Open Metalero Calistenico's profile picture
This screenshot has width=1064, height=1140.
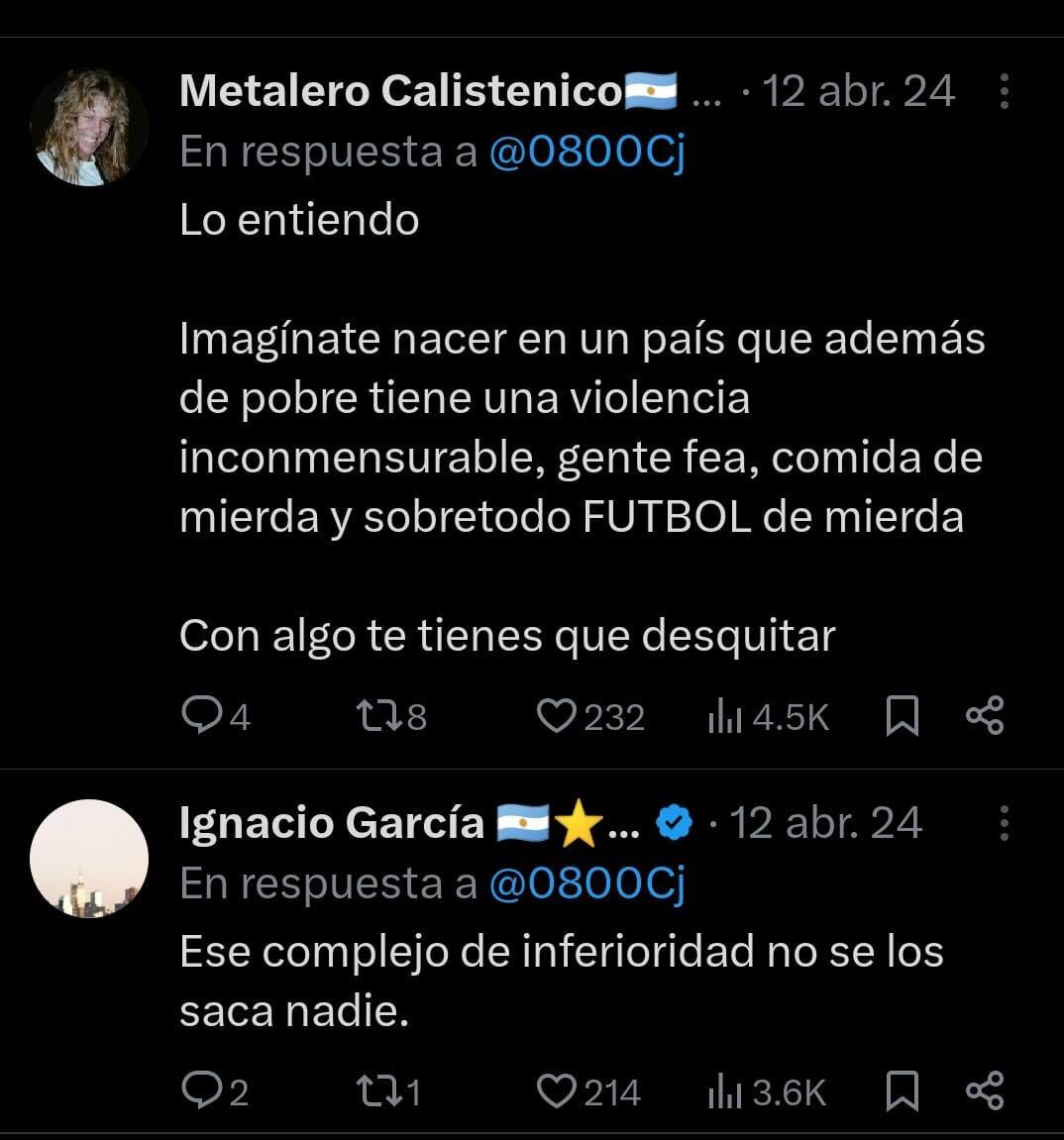click(89, 127)
